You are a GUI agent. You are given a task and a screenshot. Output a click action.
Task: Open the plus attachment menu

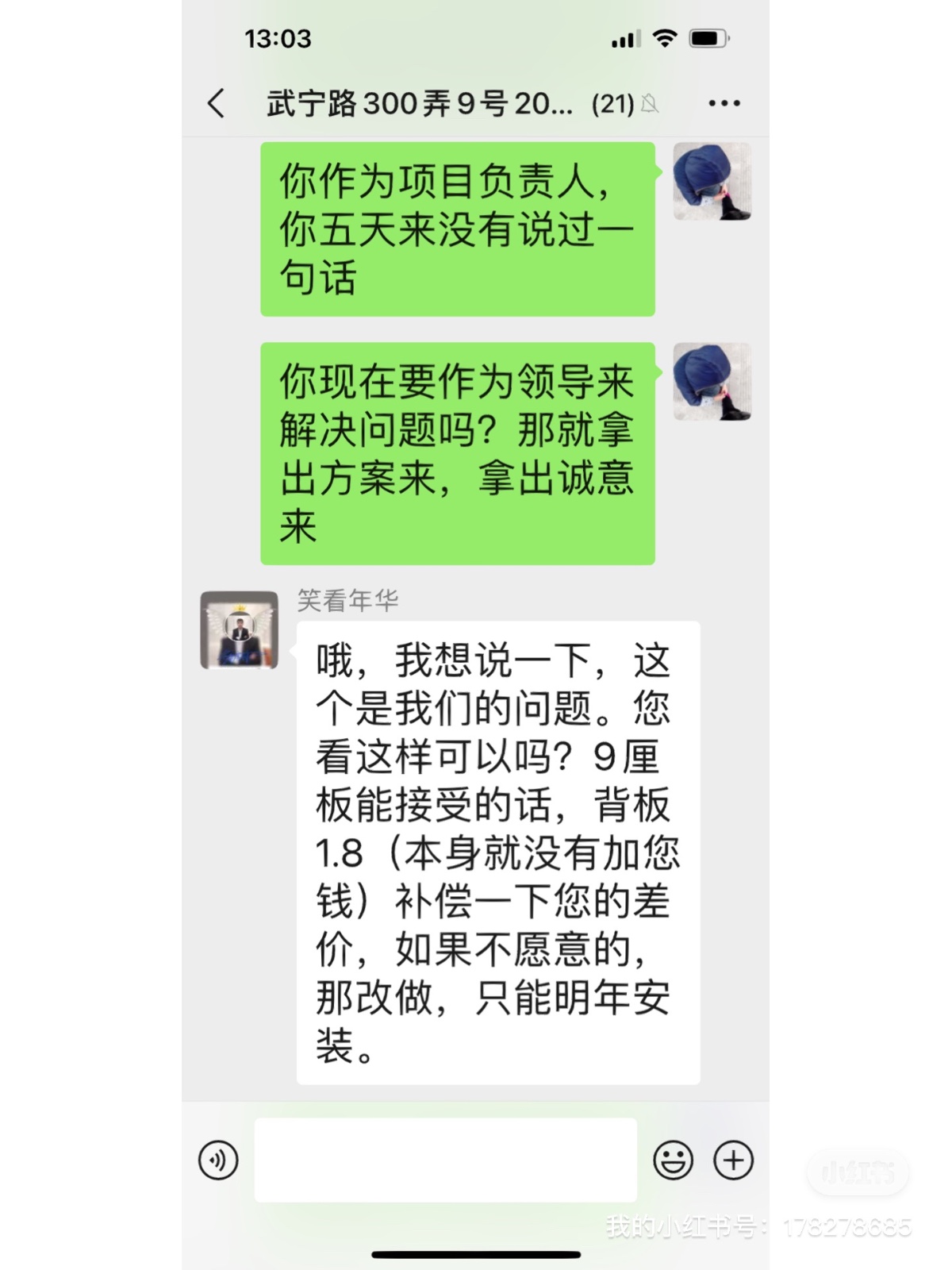click(x=733, y=1160)
